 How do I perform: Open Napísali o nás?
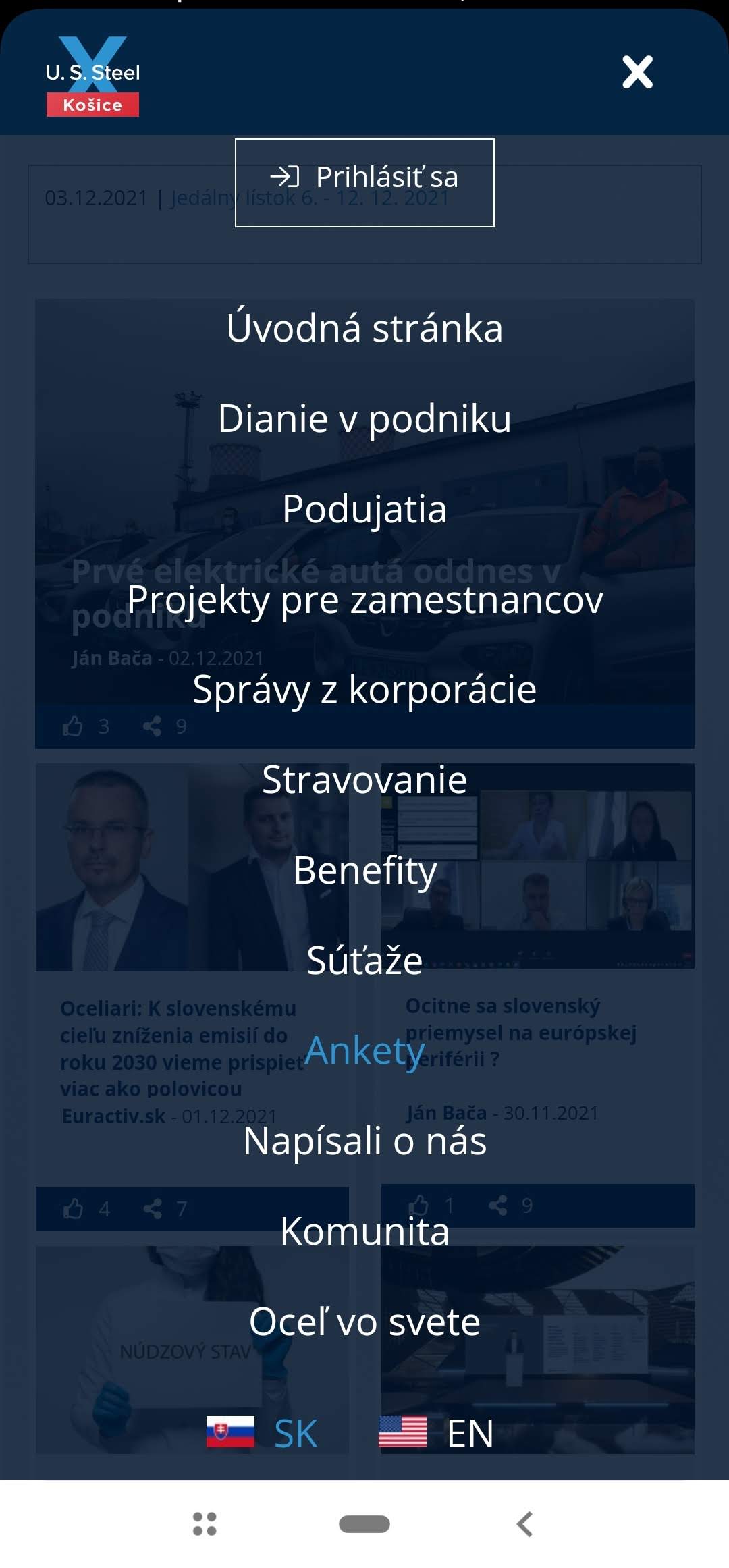pos(364,1141)
